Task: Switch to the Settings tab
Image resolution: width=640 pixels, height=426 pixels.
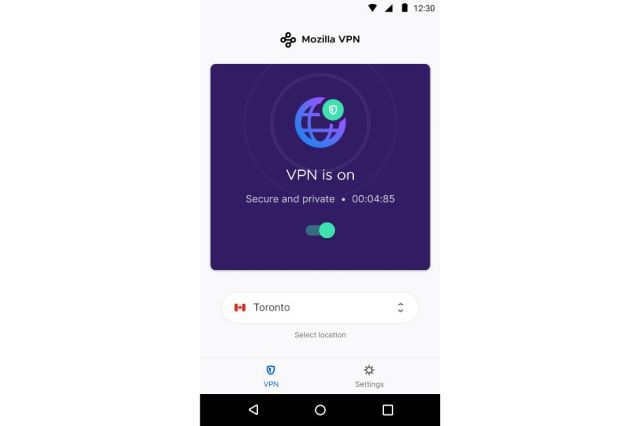Action: [x=369, y=376]
